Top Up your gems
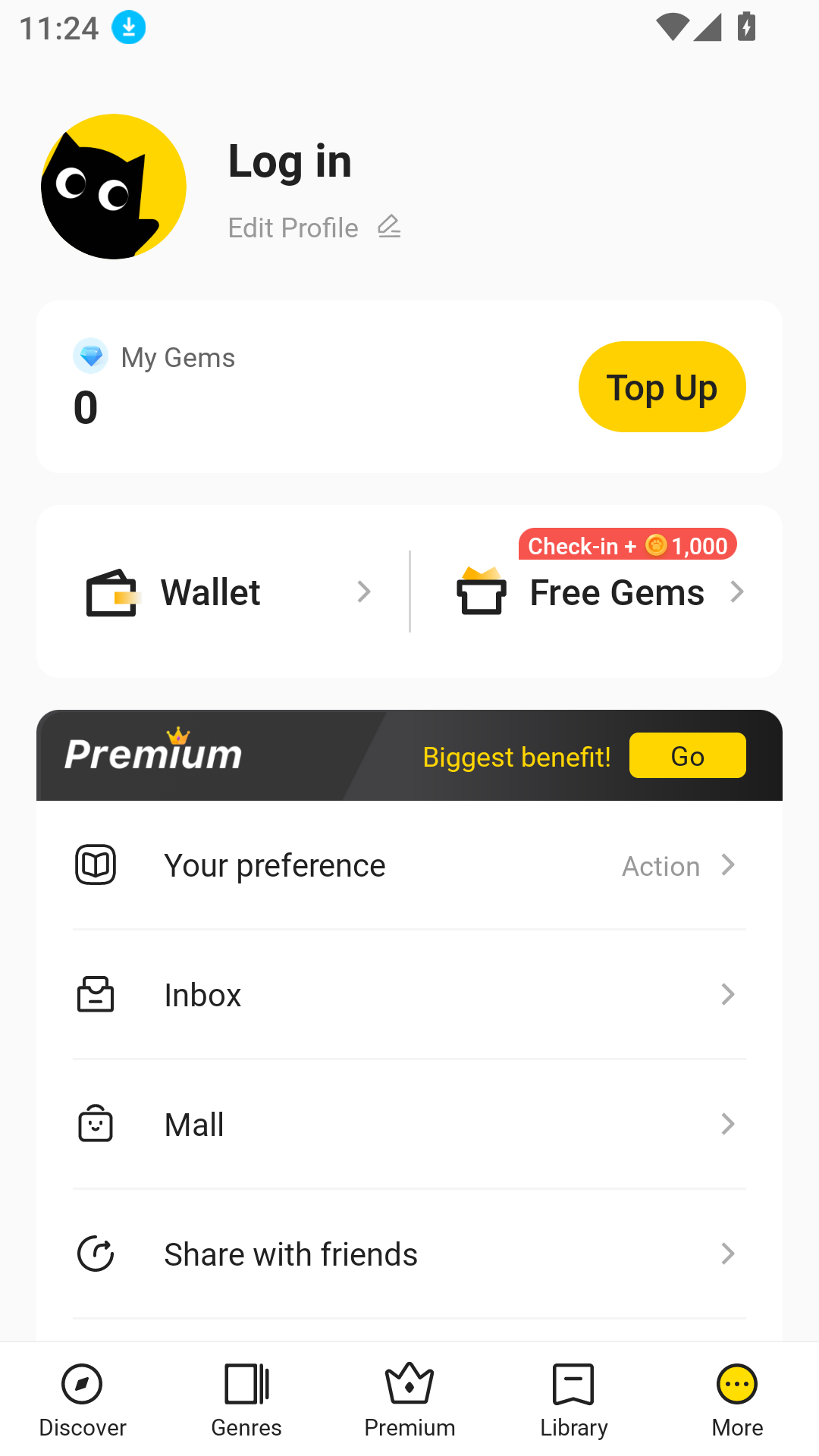819x1456 pixels. 661,387
